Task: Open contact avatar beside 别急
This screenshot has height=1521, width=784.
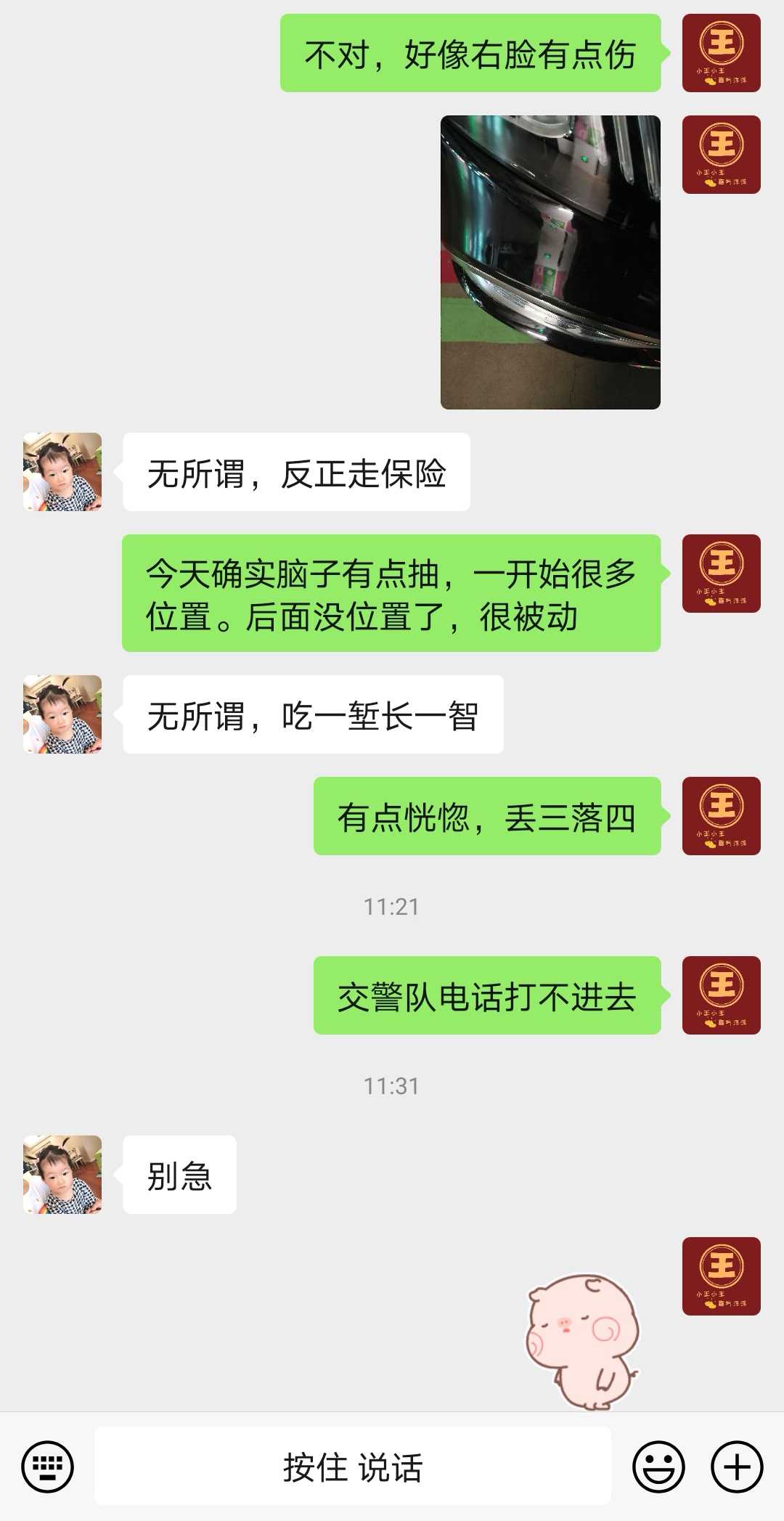Action: pyautogui.click(x=62, y=1174)
